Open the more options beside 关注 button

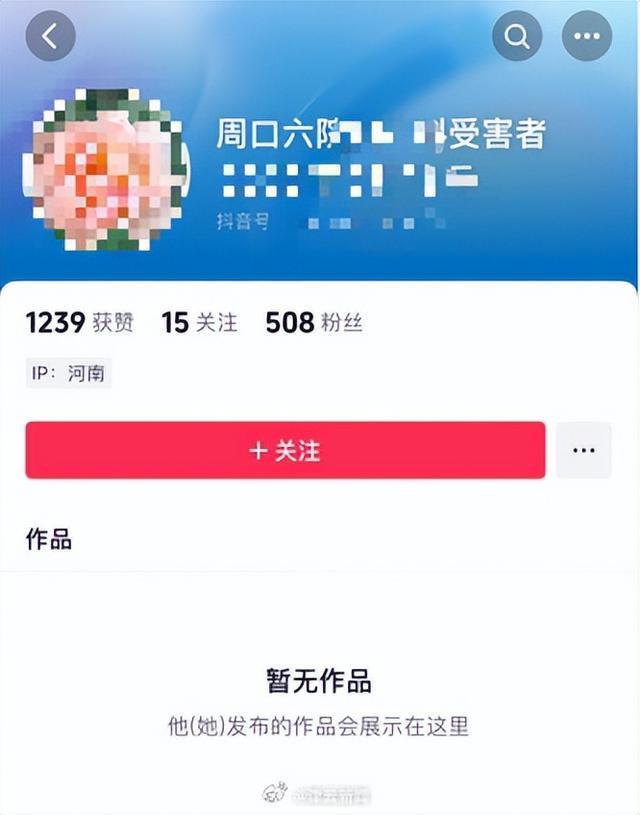tap(583, 450)
